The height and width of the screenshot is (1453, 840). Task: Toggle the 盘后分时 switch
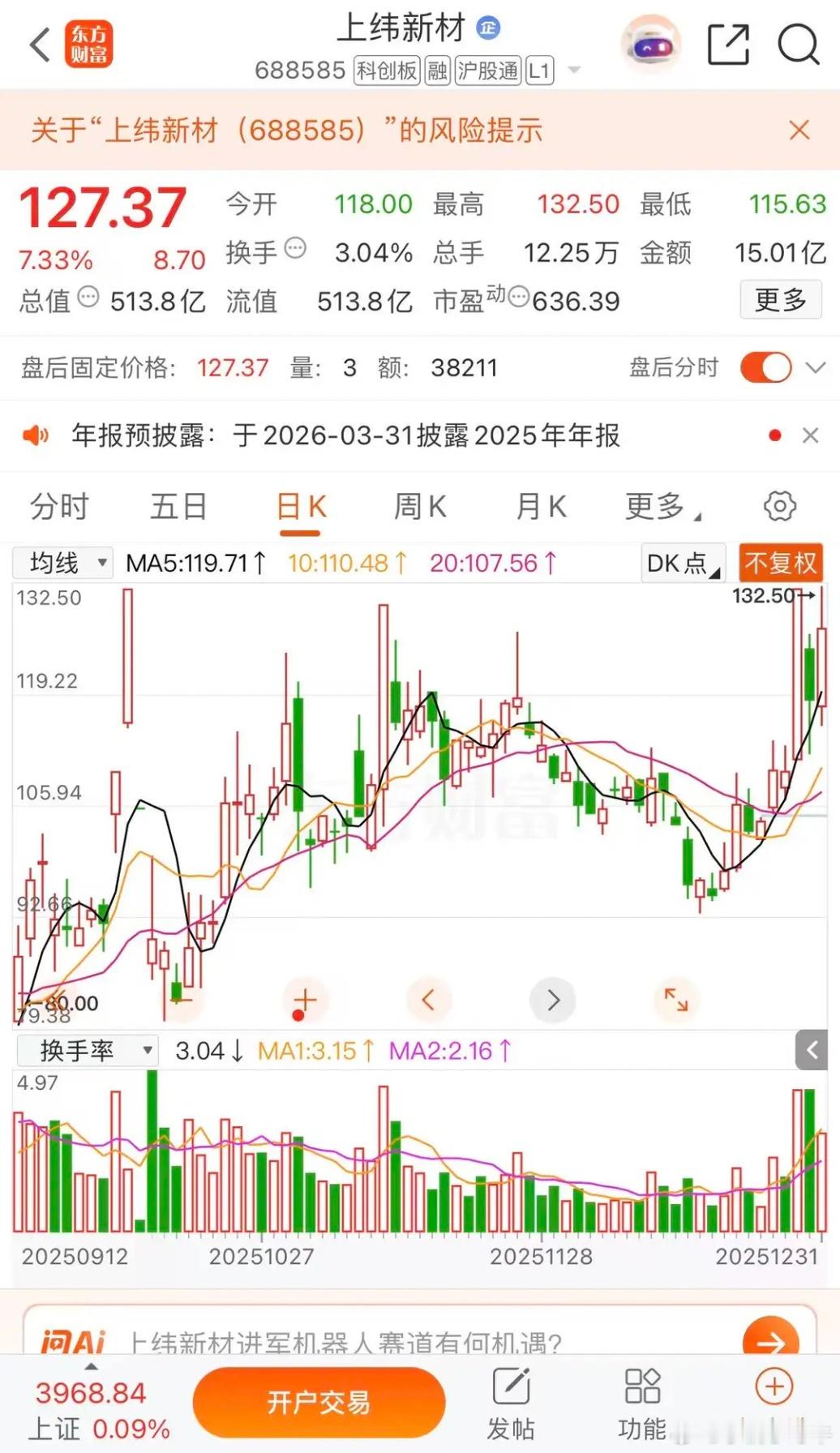tap(765, 367)
